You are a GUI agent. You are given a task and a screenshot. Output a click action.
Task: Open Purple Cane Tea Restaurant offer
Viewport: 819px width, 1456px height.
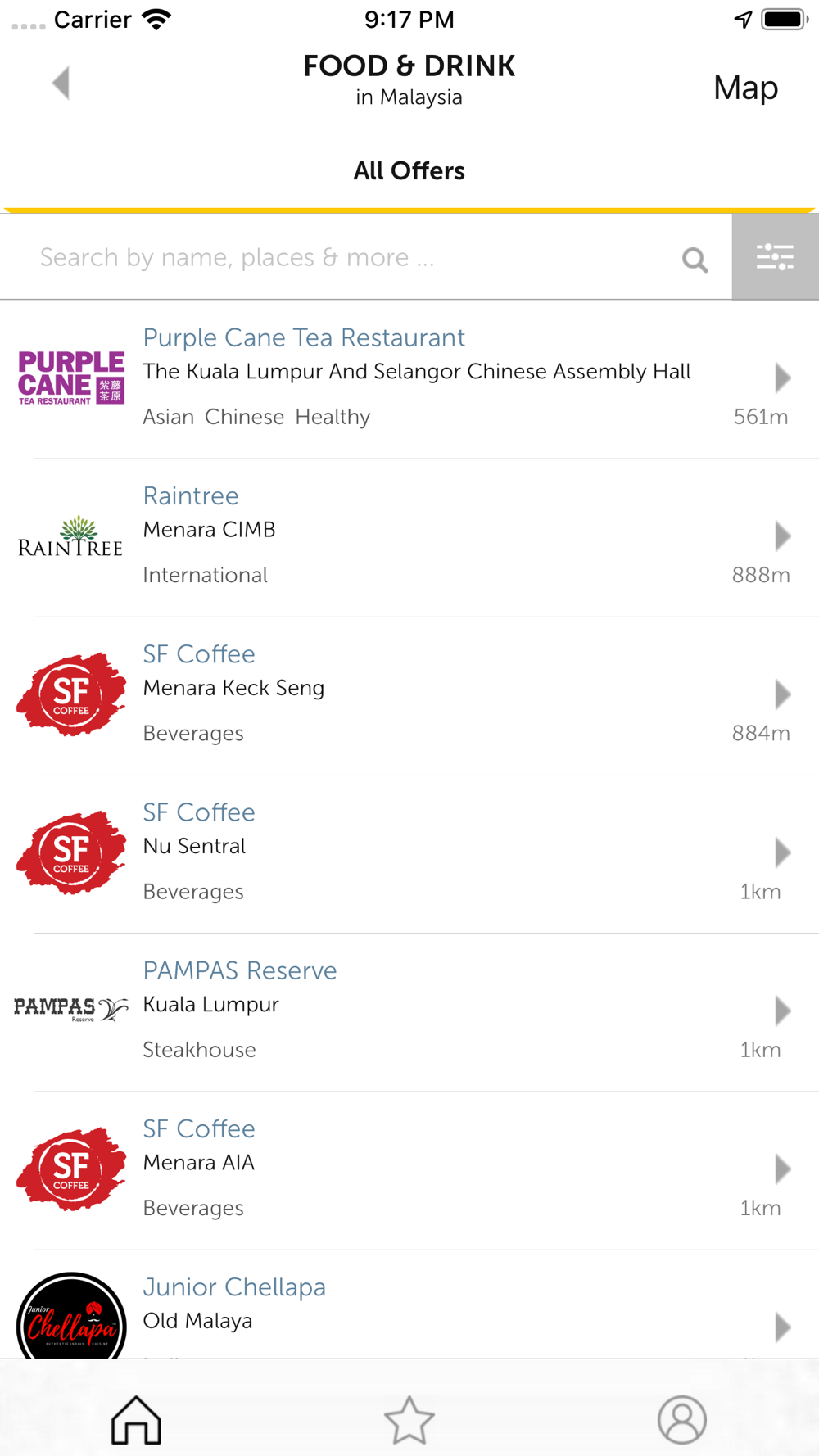point(409,379)
